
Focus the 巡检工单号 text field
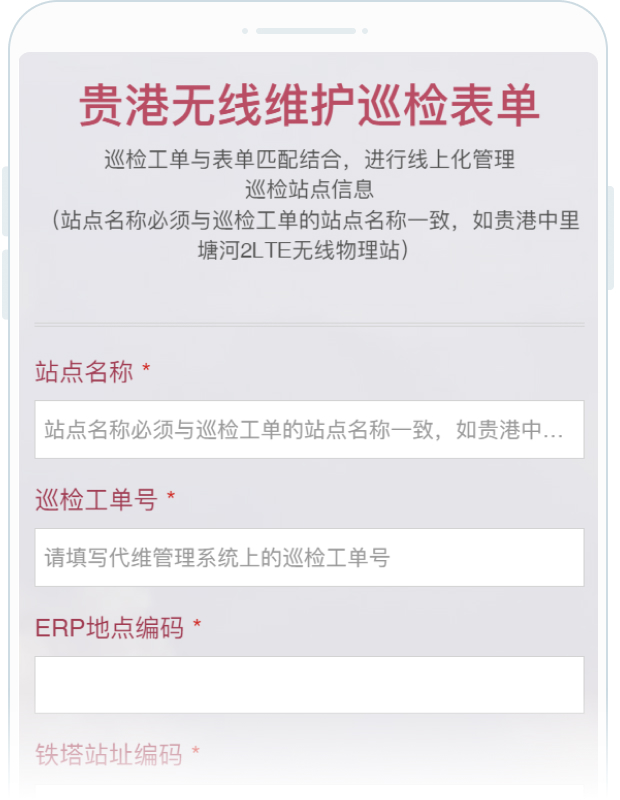pos(309,558)
